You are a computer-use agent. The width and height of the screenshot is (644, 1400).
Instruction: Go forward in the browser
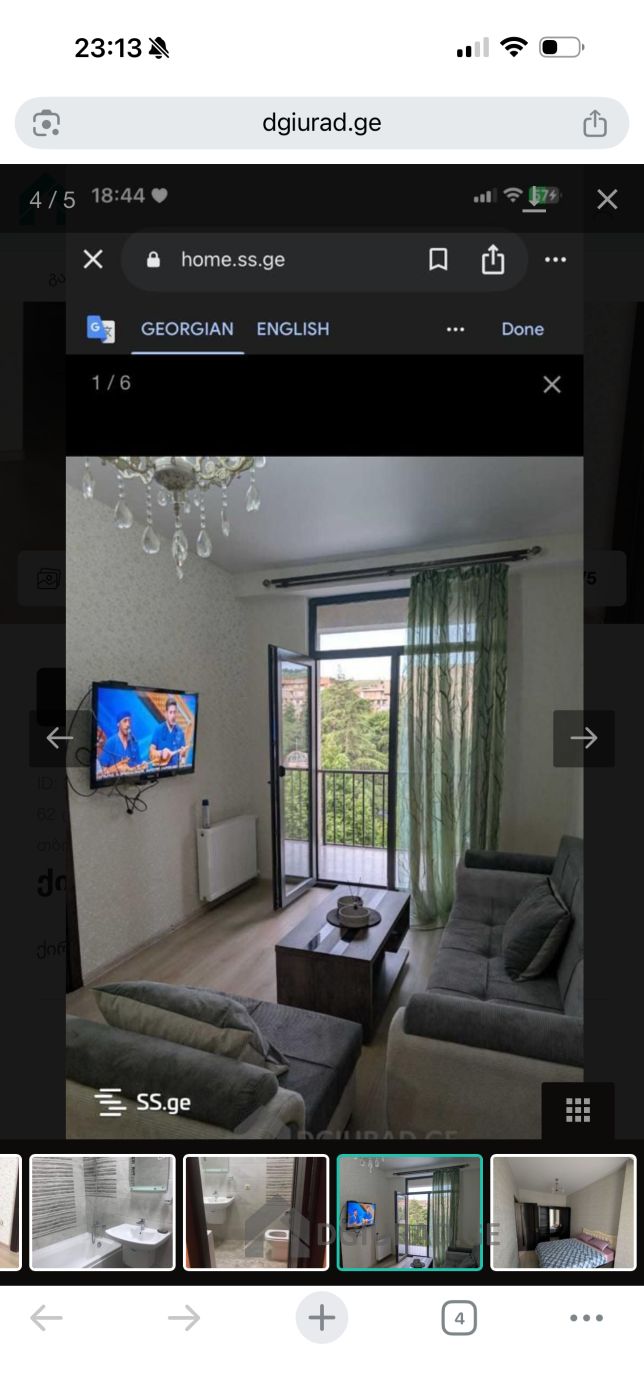184,1318
